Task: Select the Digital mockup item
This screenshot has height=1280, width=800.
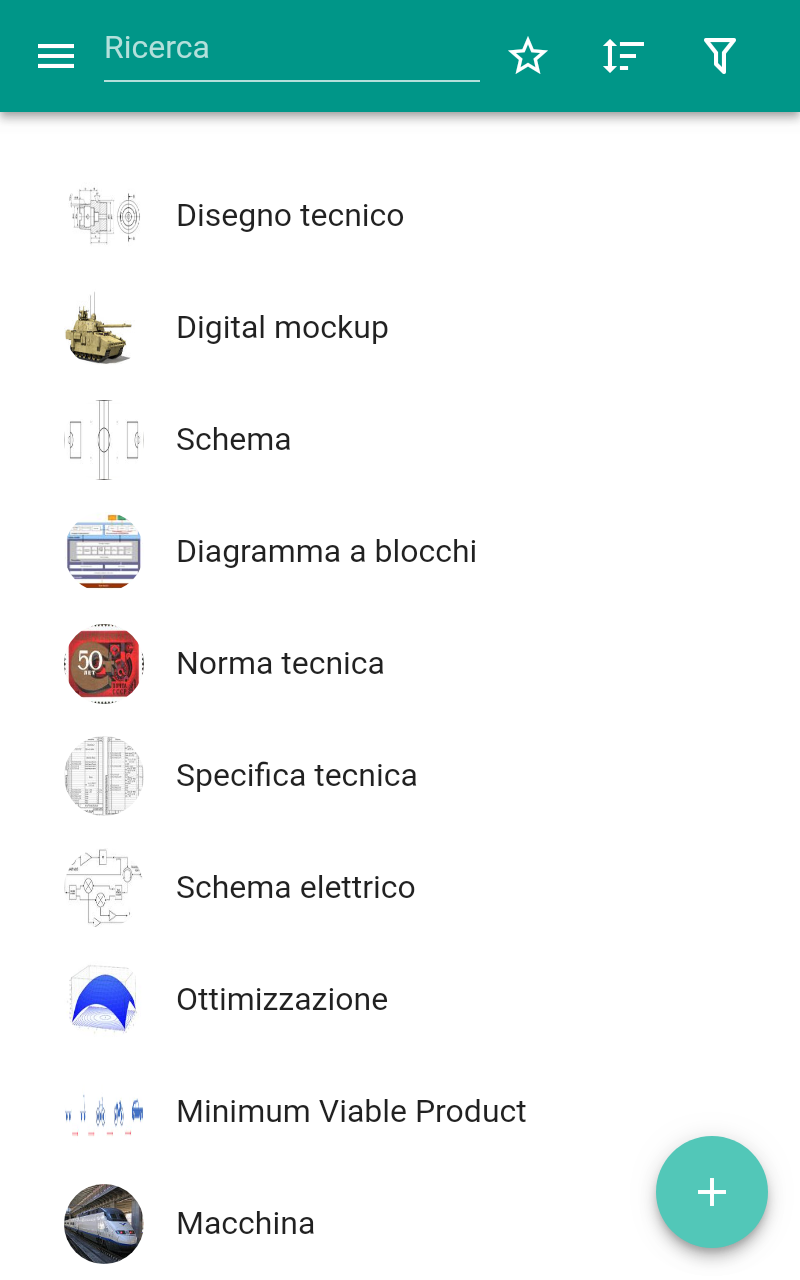Action: tap(400, 328)
